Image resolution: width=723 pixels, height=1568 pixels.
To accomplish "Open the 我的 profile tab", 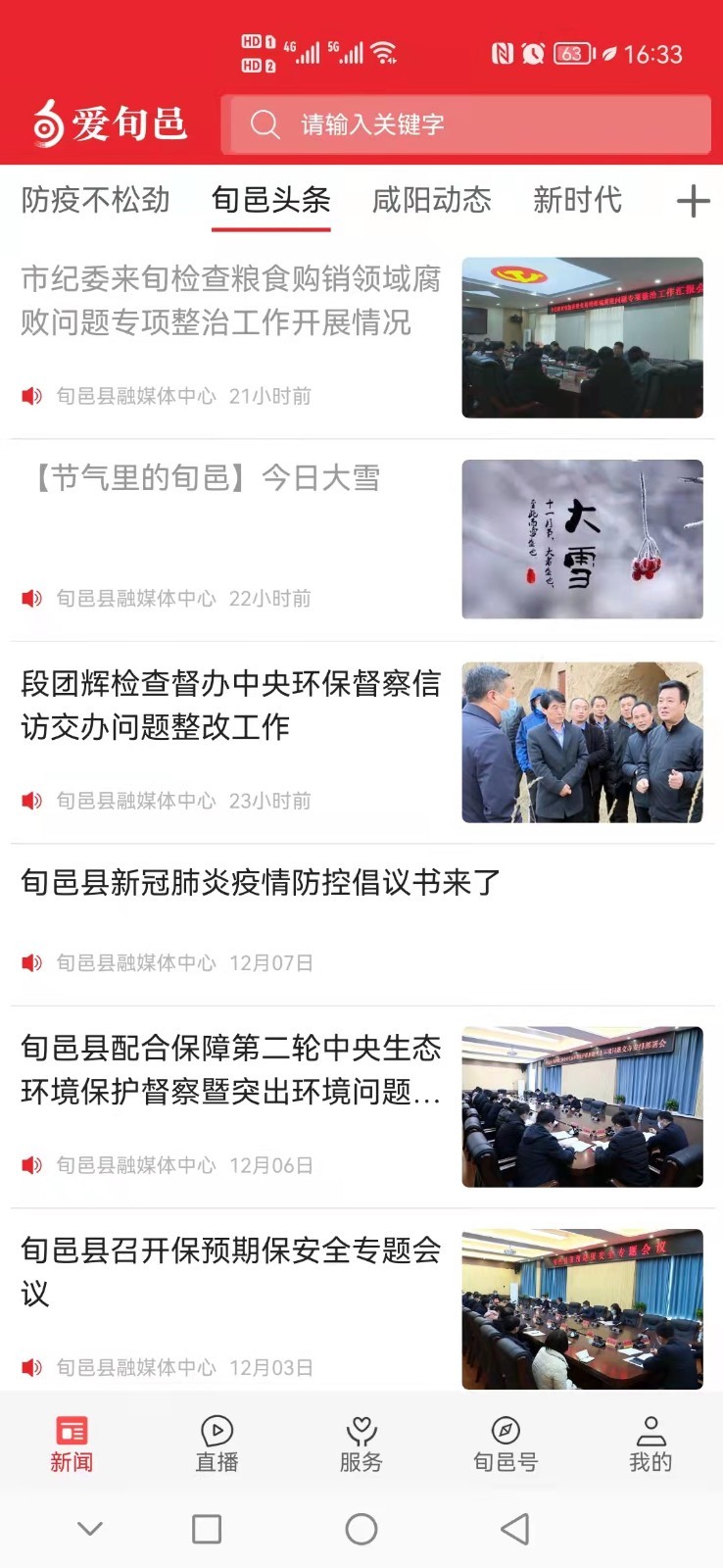I will [651, 1444].
